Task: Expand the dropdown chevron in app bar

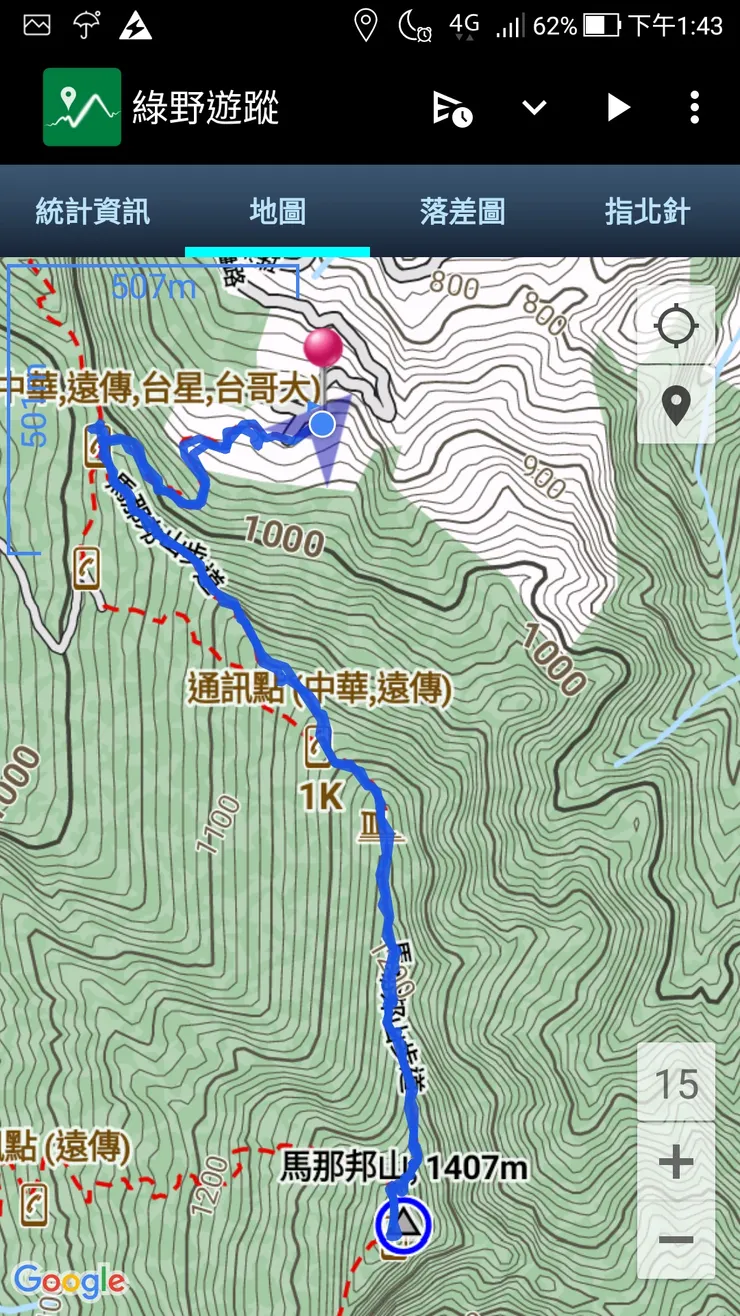Action: click(x=535, y=108)
